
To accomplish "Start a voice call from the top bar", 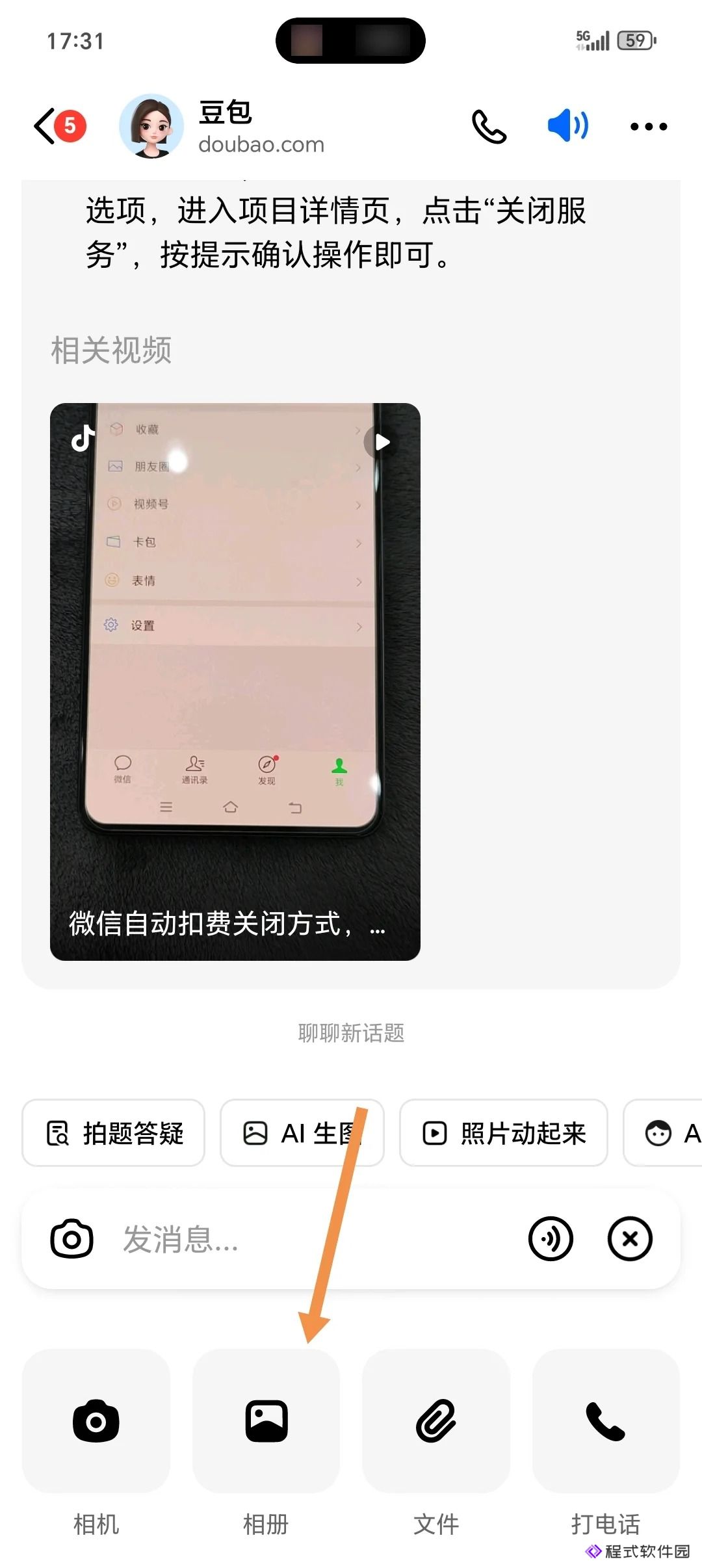I will (x=489, y=126).
